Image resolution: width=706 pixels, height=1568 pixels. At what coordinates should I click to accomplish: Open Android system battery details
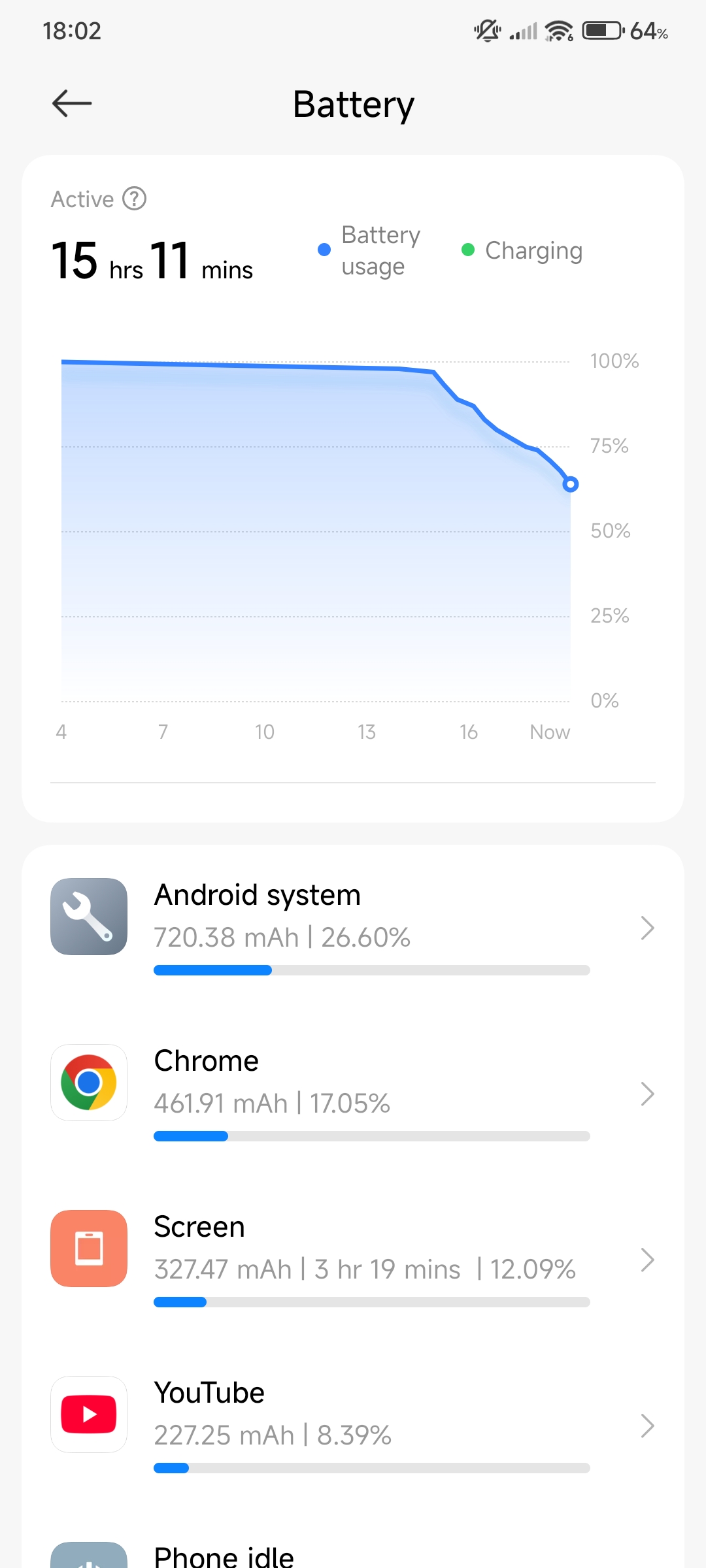(353, 928)
